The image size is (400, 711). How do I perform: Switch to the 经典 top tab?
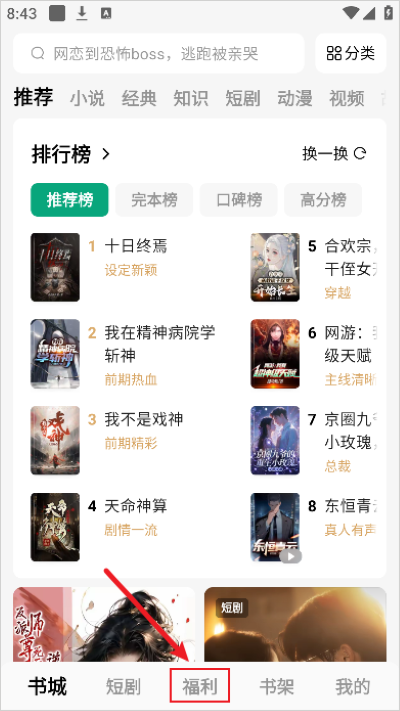(x=139, y=98)
